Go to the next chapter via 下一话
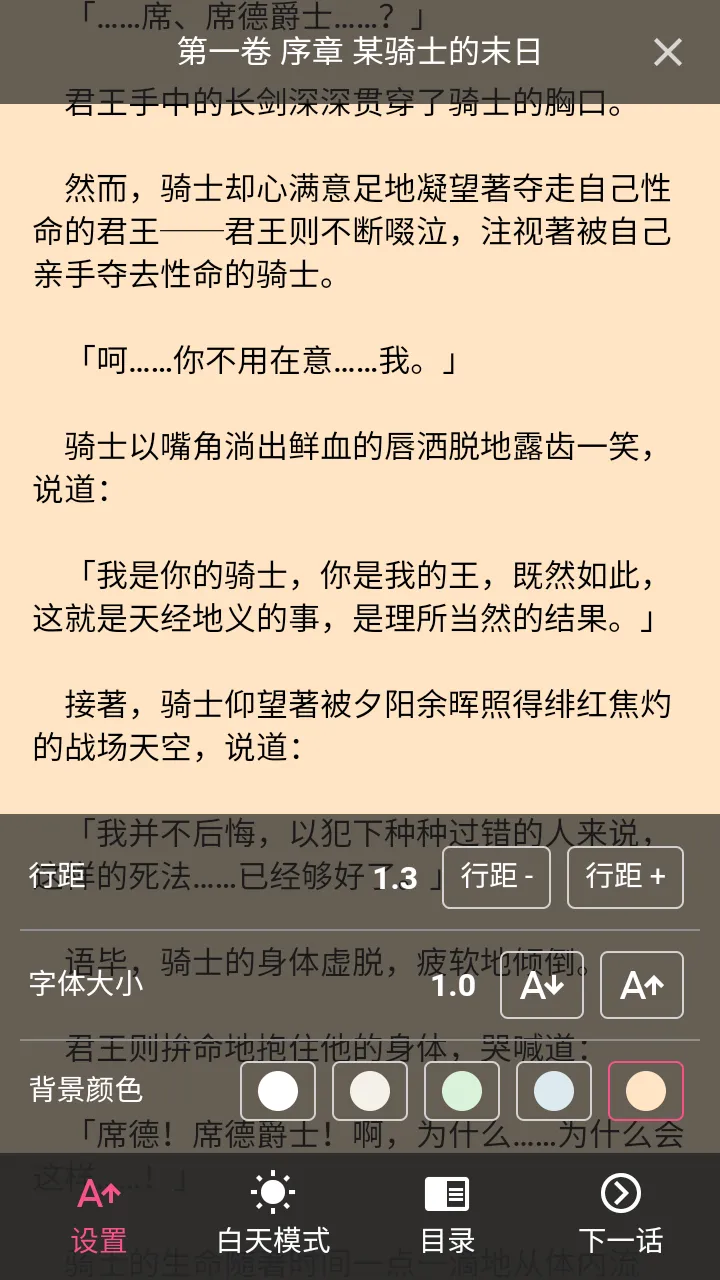 621,1216
